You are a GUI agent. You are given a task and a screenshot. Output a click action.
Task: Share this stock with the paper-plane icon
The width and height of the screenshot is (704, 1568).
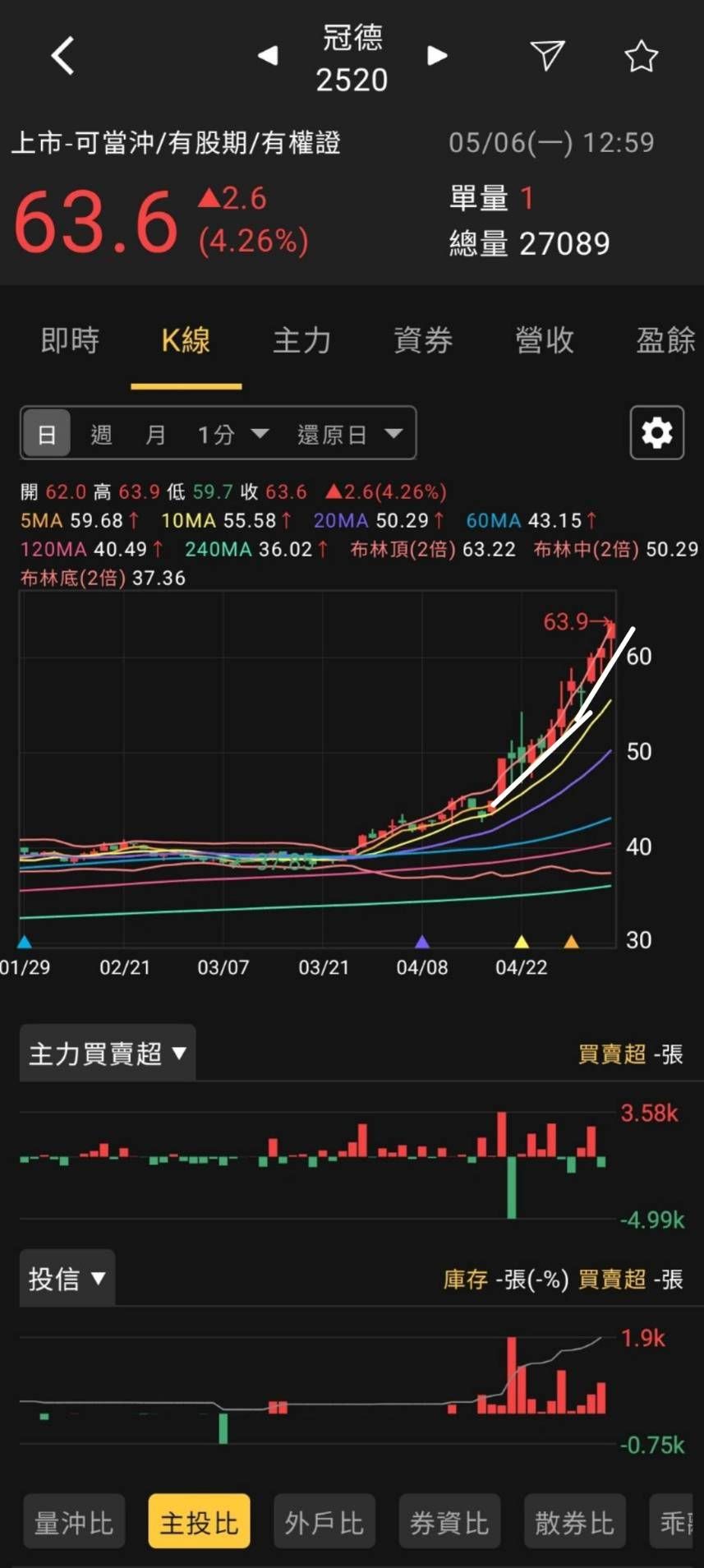tap(547, 55)
